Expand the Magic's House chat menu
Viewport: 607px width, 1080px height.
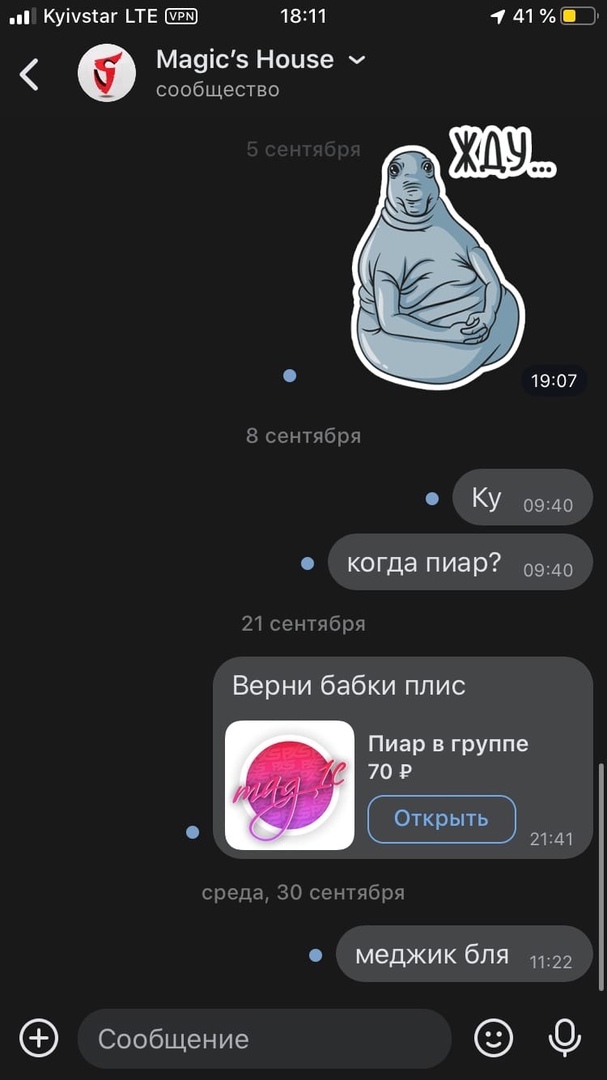tap(357, 60)
